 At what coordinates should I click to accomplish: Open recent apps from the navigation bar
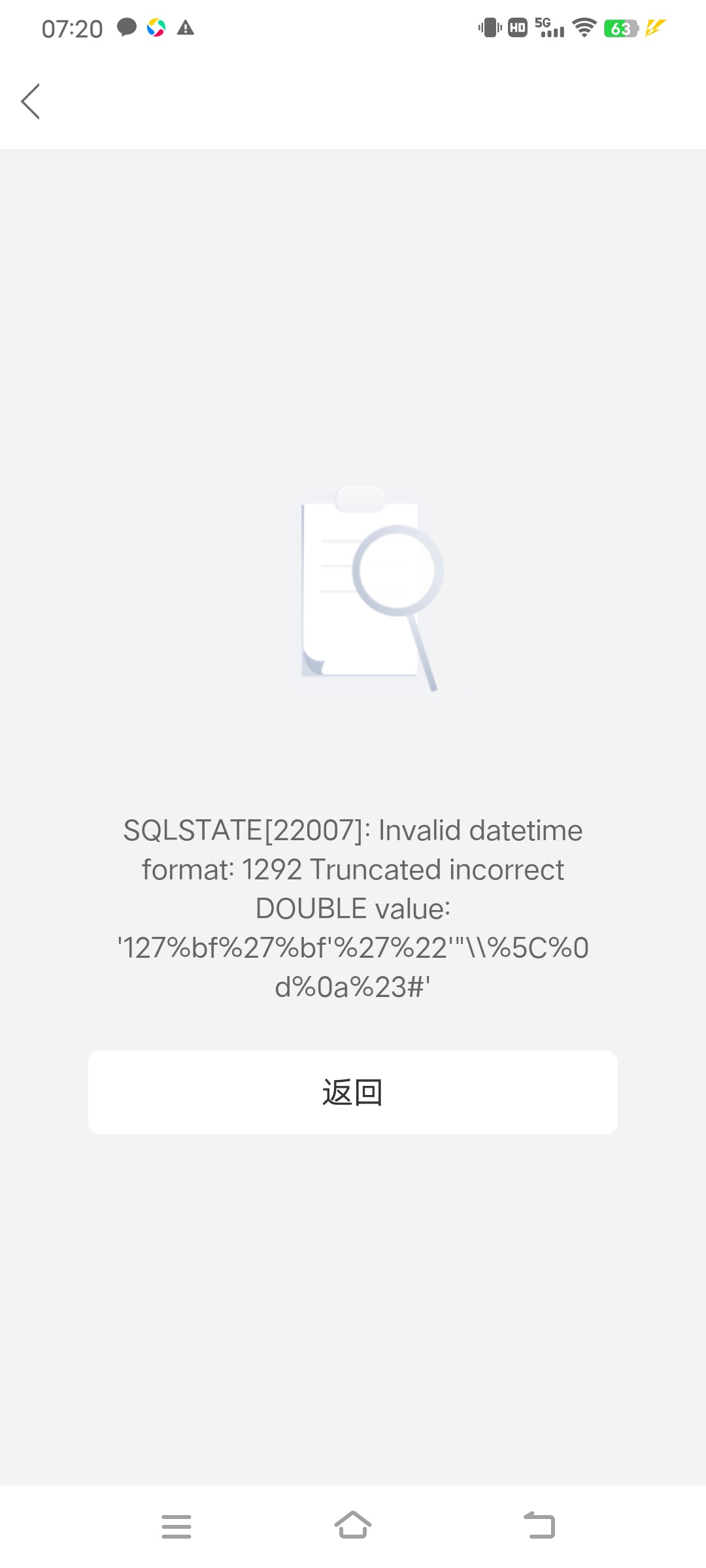[x=176, y=1526]
